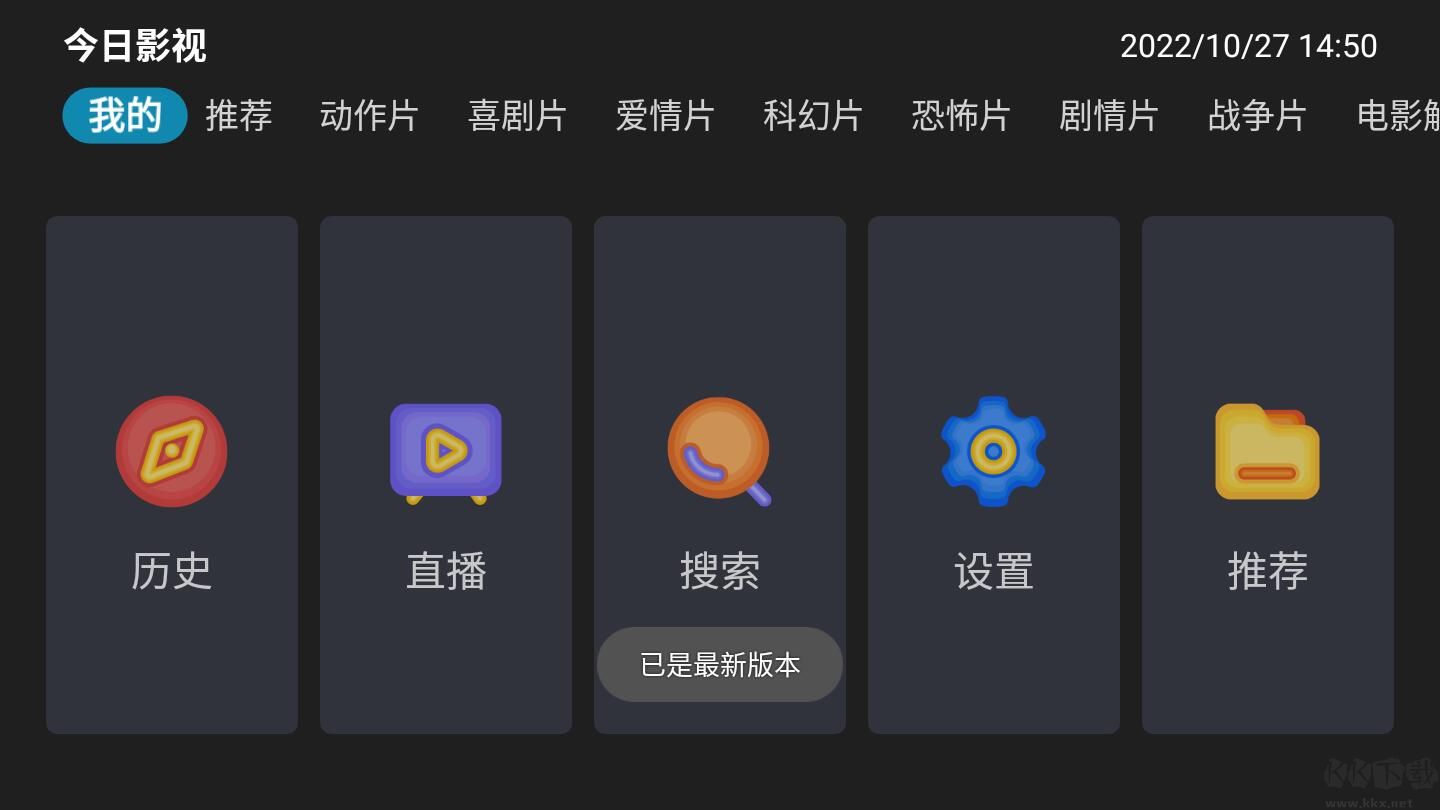Open the 历史 history card
The image size is (1440, 810).
[x=172, y=475]
